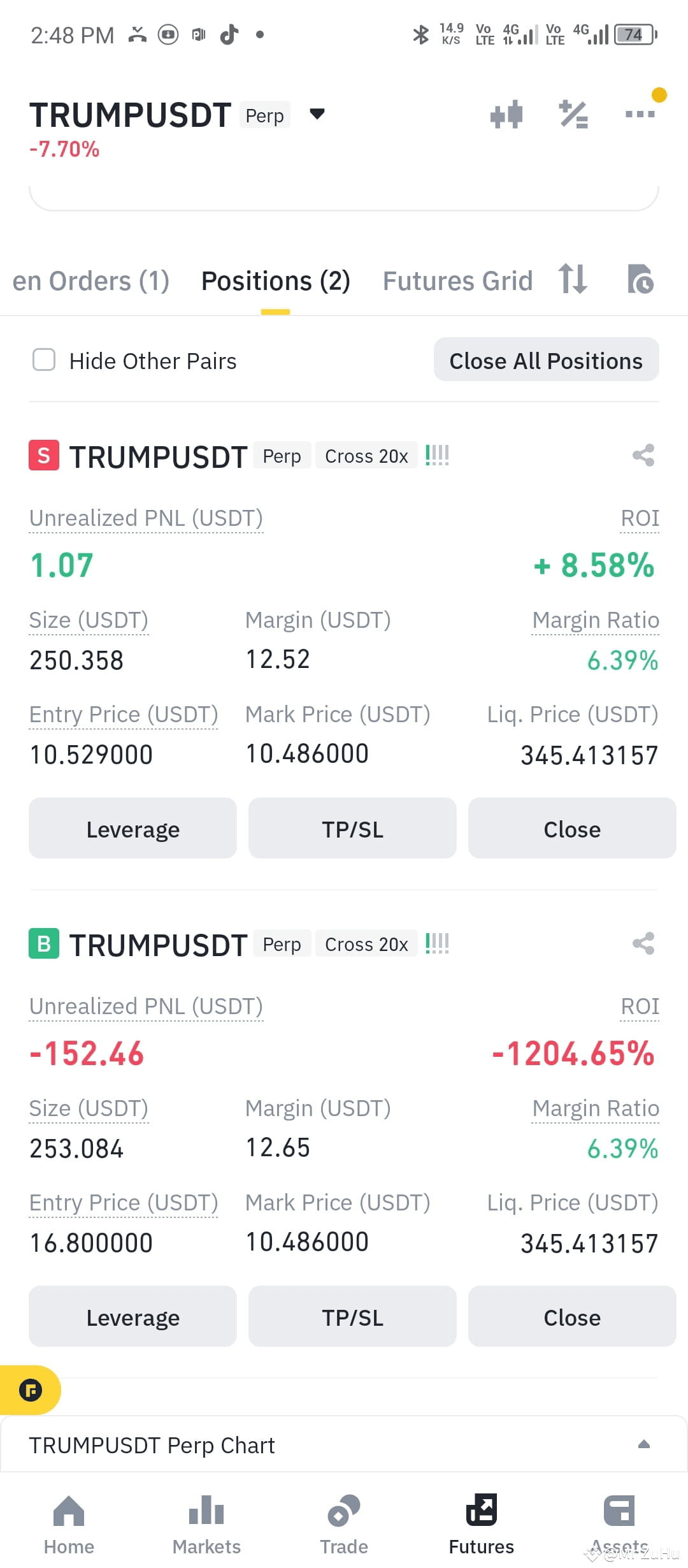Go to the Home tab

[69, 1525]
